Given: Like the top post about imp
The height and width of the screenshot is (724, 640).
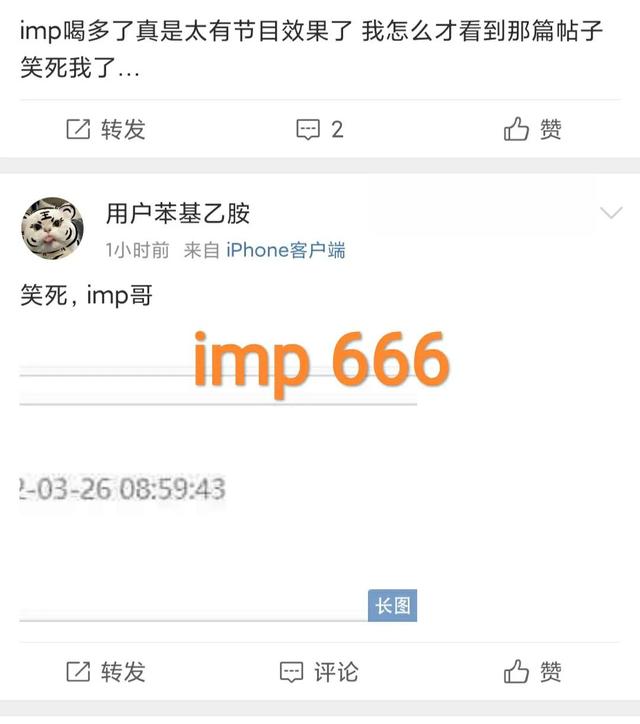Looking at the screenshot, I should (533, 129).
